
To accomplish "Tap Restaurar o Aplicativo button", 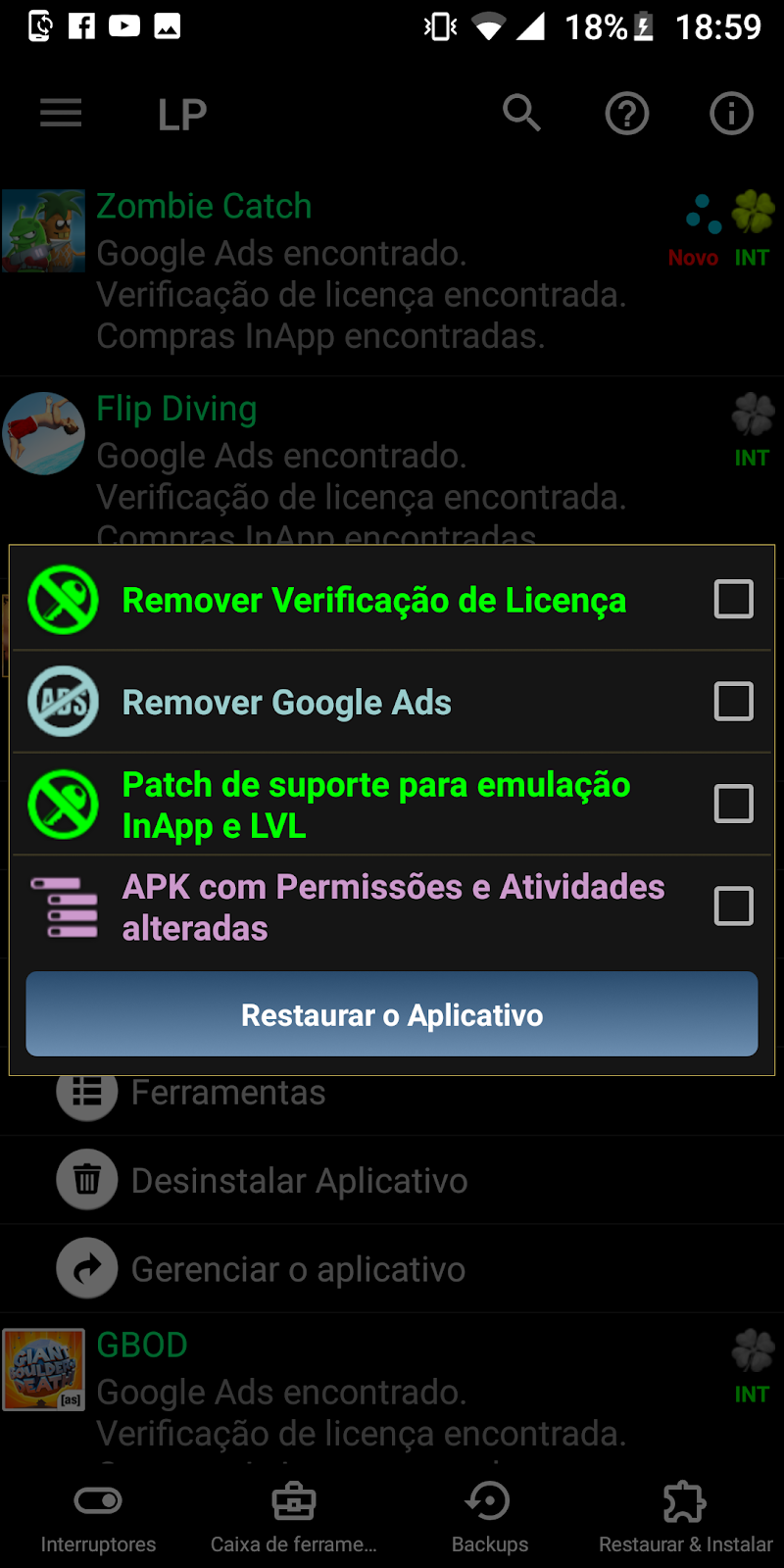I will (392, 1014).
